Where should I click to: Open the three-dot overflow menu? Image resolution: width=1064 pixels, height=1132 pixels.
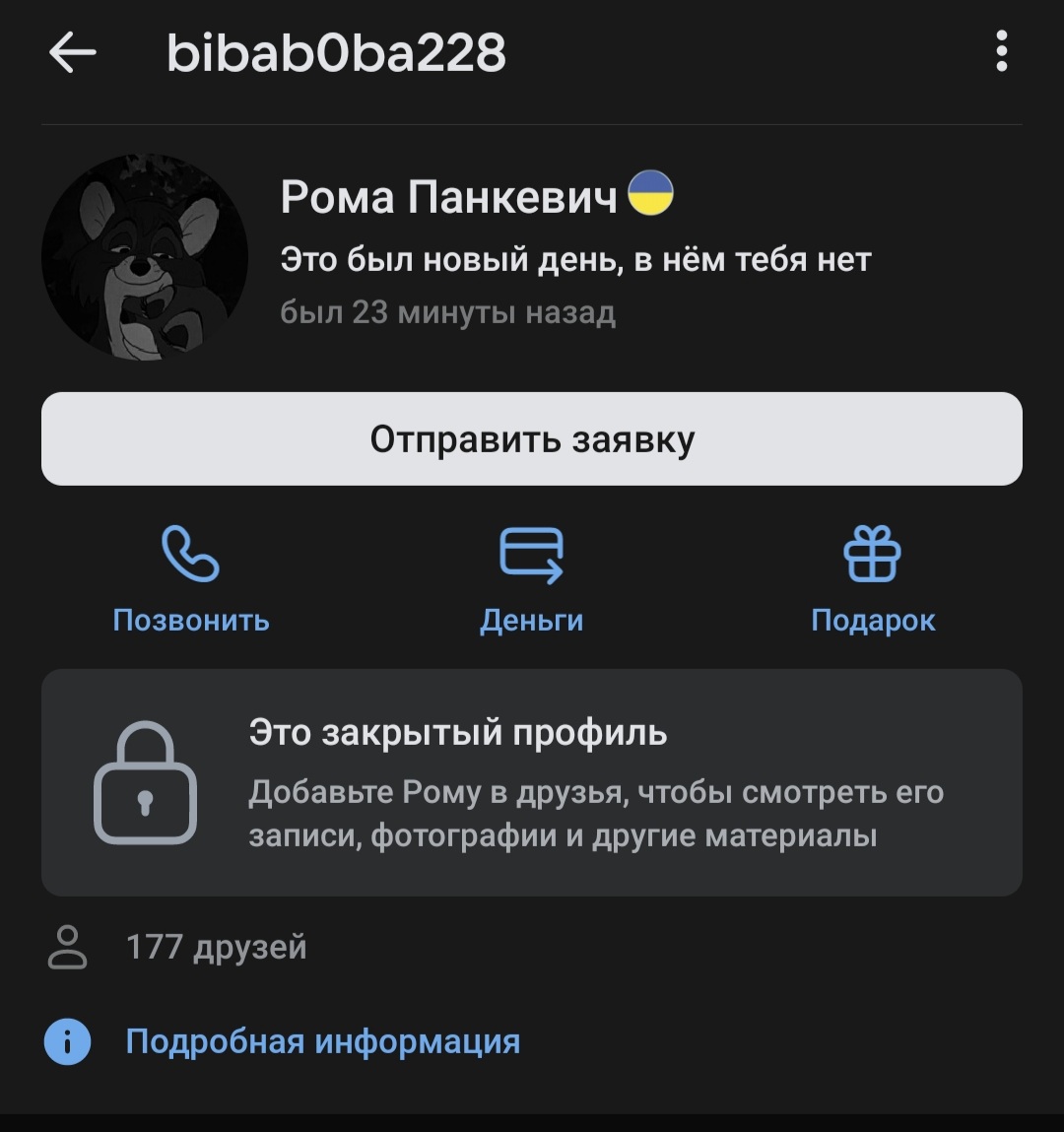tap(1001, 51)
